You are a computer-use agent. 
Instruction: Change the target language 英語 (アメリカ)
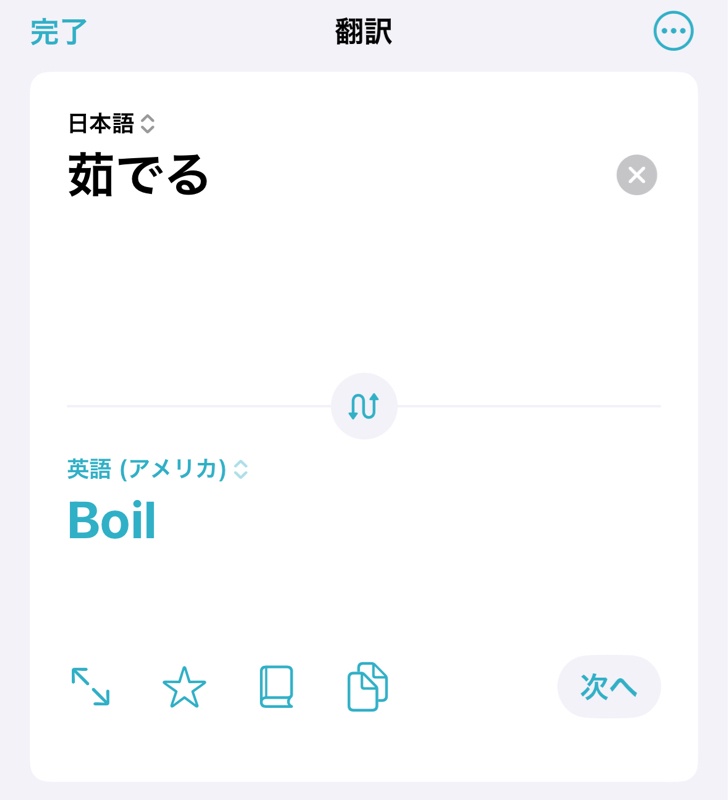[157, 469]
